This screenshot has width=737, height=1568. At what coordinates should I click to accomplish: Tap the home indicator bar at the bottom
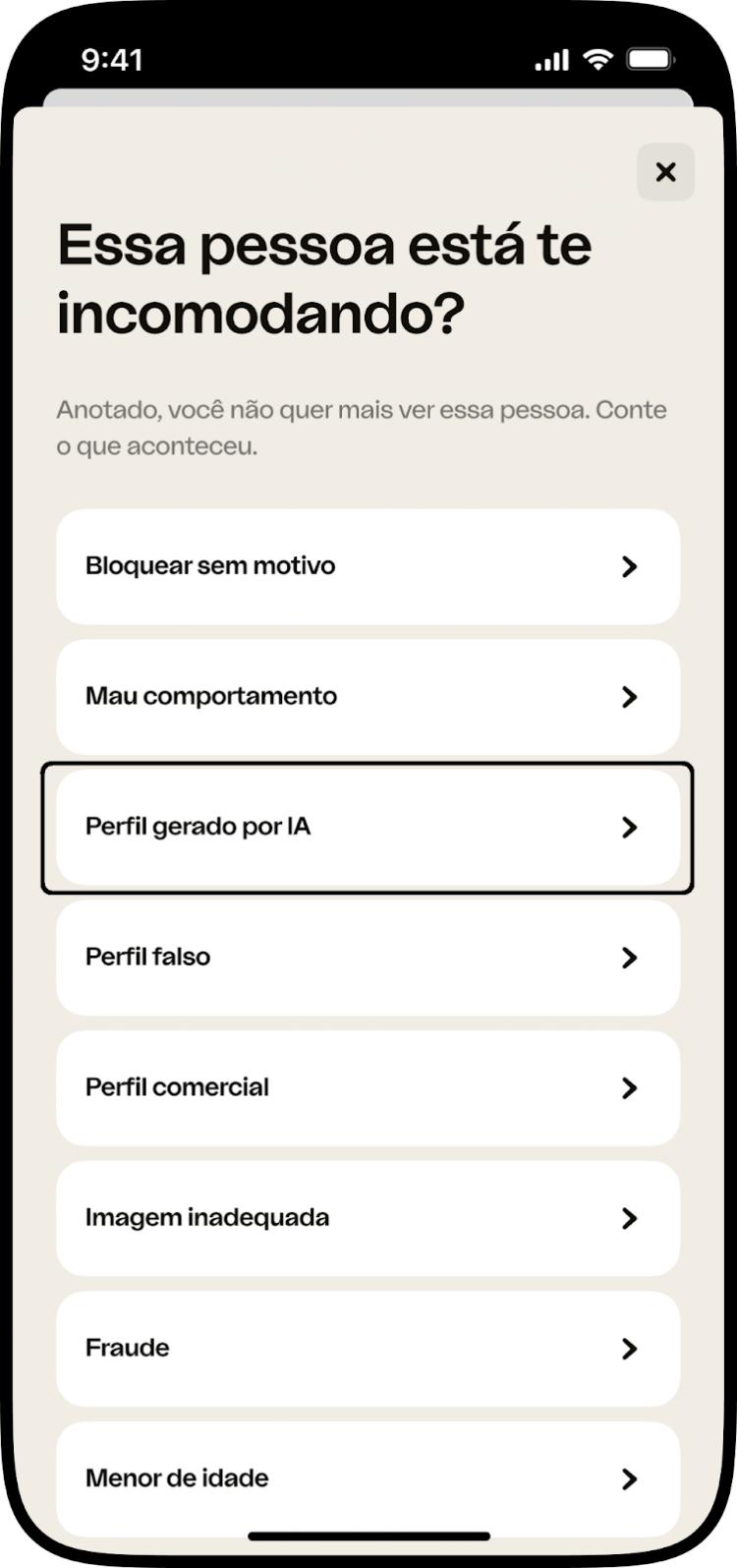[x=368, y=1537]
